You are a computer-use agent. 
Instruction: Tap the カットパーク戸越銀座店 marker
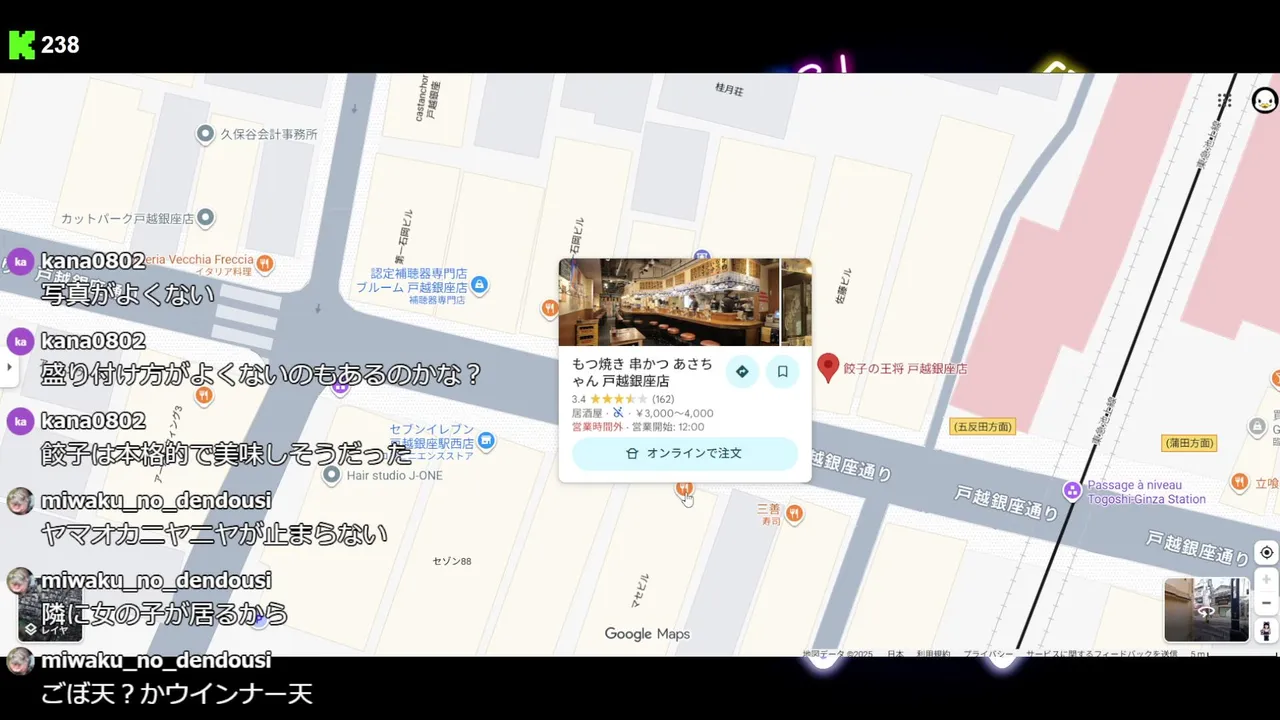tap(206, 217)
